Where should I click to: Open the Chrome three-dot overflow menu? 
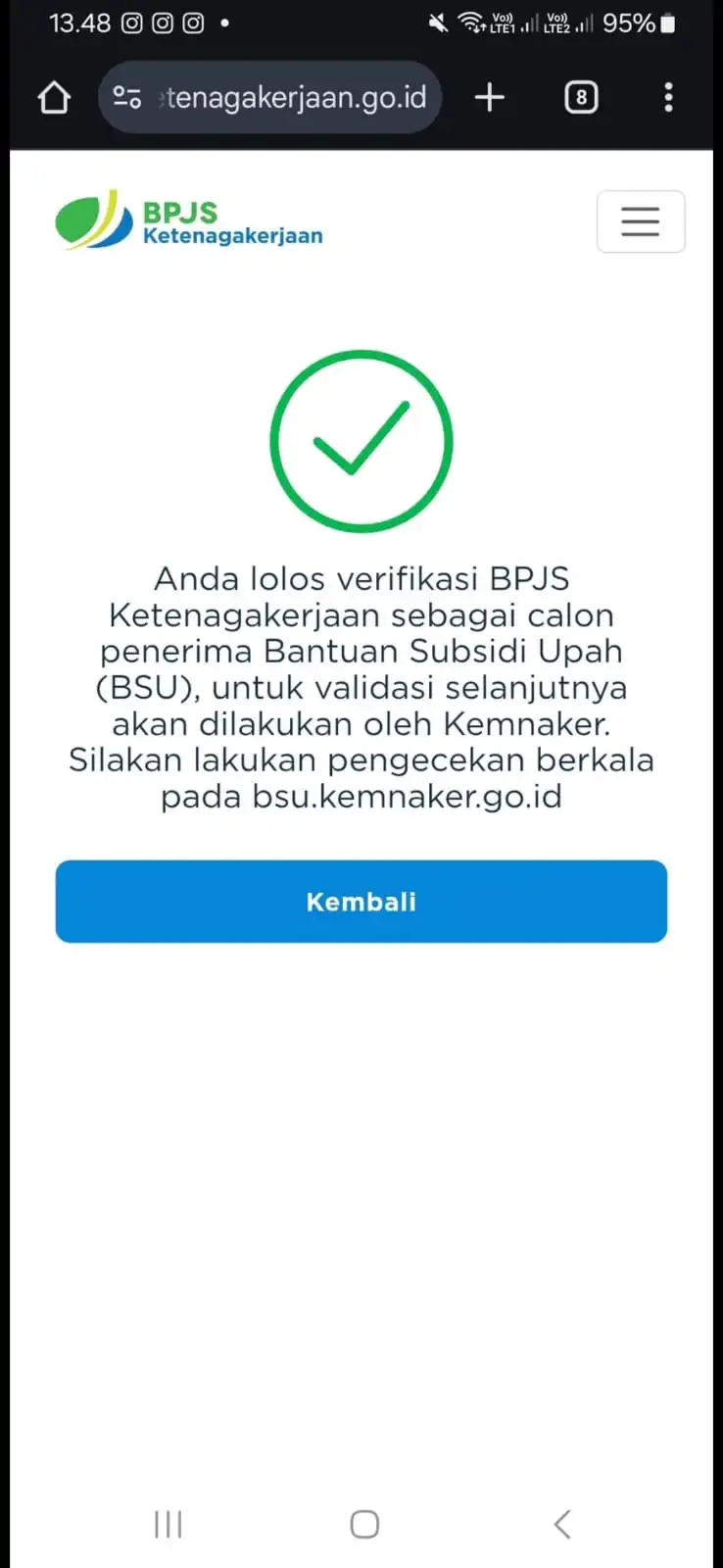(669, 97)
